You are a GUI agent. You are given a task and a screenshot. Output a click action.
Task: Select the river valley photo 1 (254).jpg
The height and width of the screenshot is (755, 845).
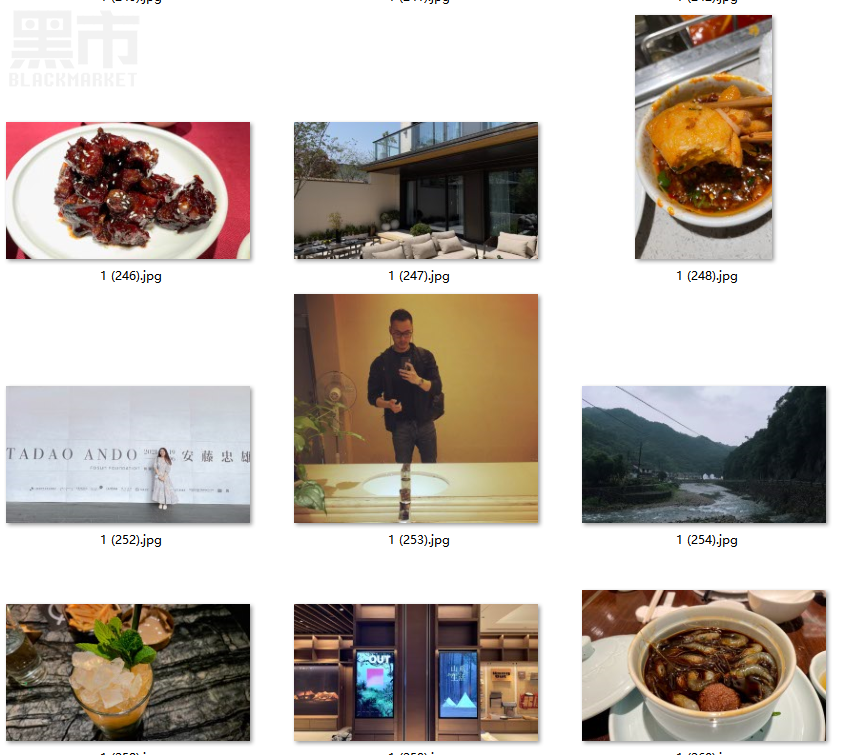tap(704, 454)
